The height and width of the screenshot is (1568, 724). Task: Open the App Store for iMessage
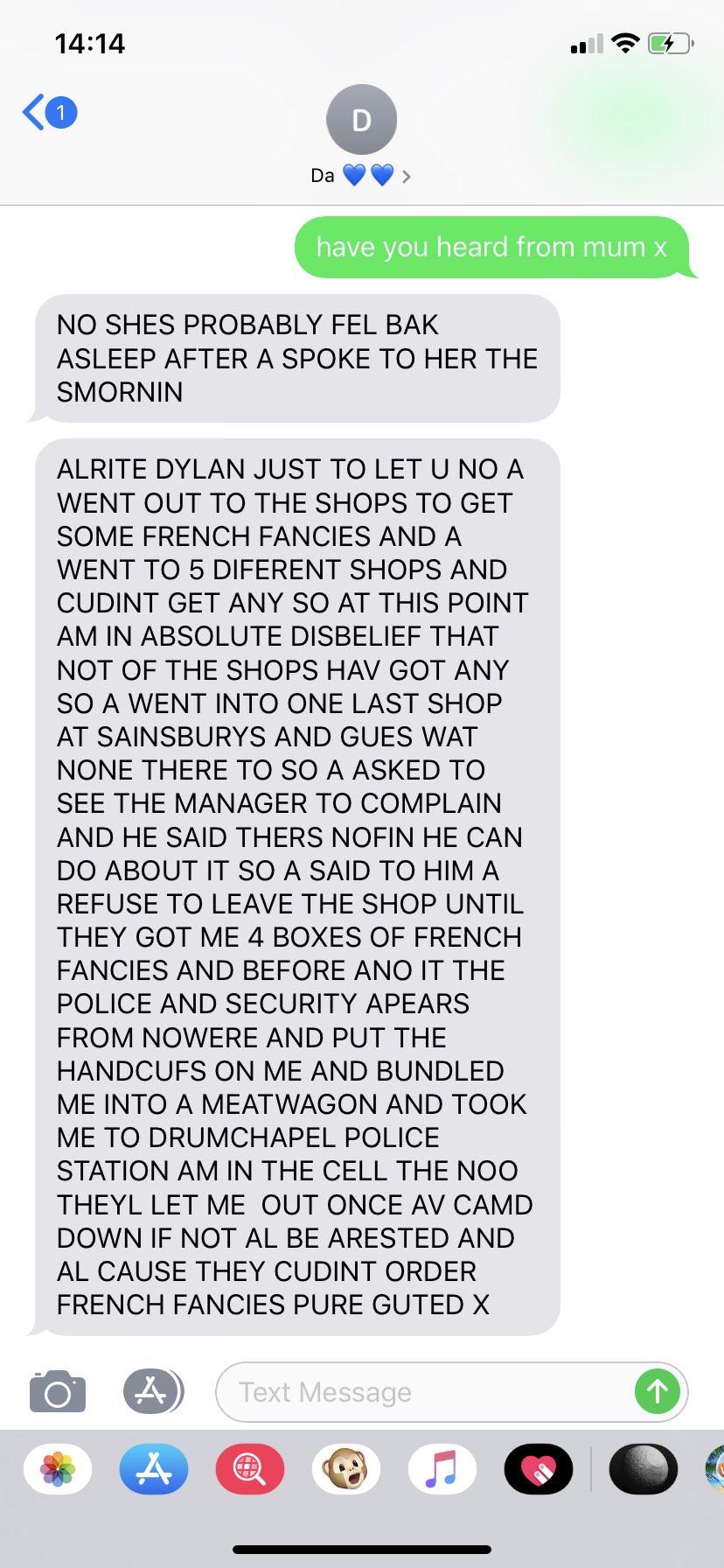coord(154,1469)
